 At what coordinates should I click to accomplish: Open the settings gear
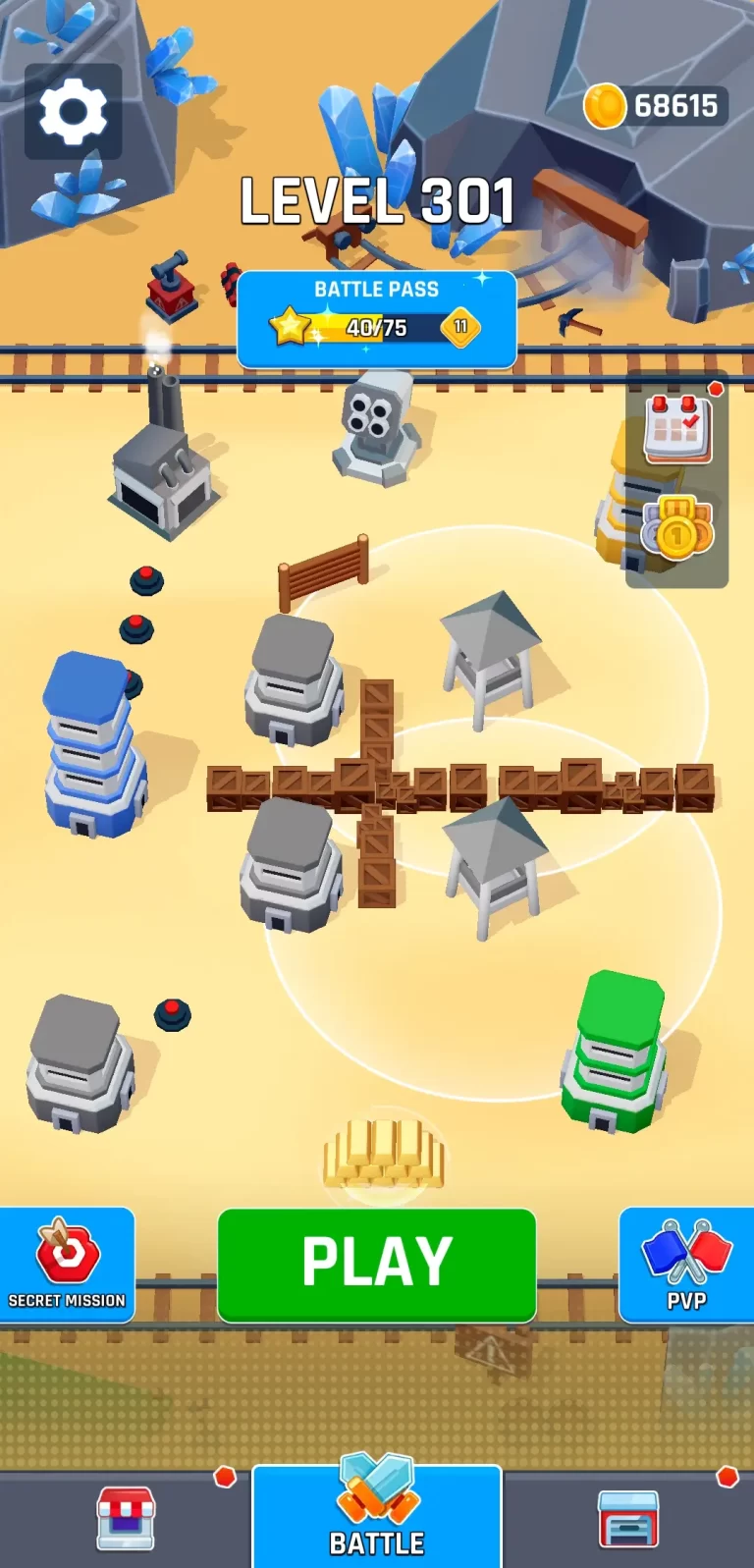pyautogui.click(x=73, y=112)
